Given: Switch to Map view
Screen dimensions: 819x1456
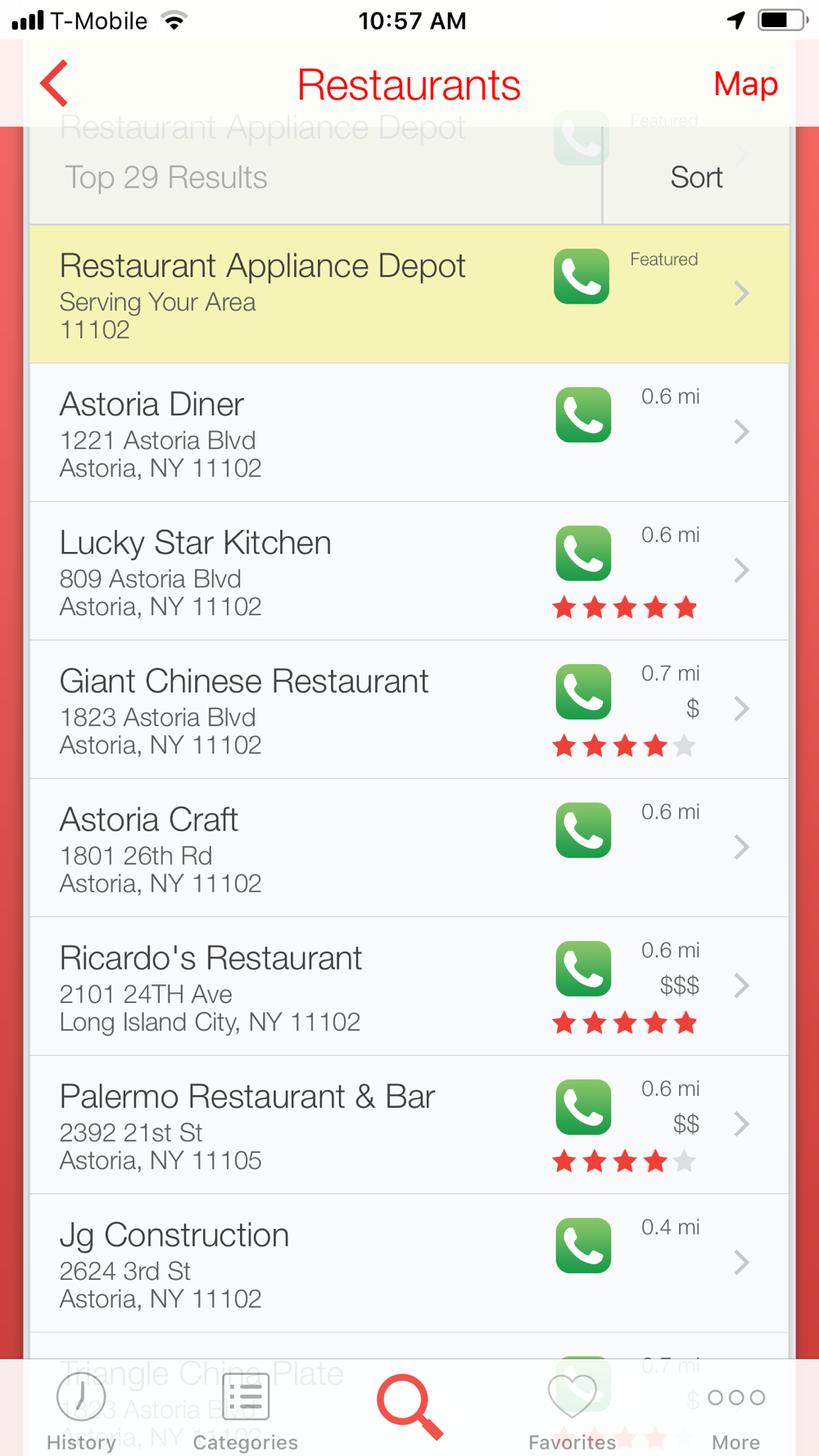Looking at the screenshot, I should point(745,84).
